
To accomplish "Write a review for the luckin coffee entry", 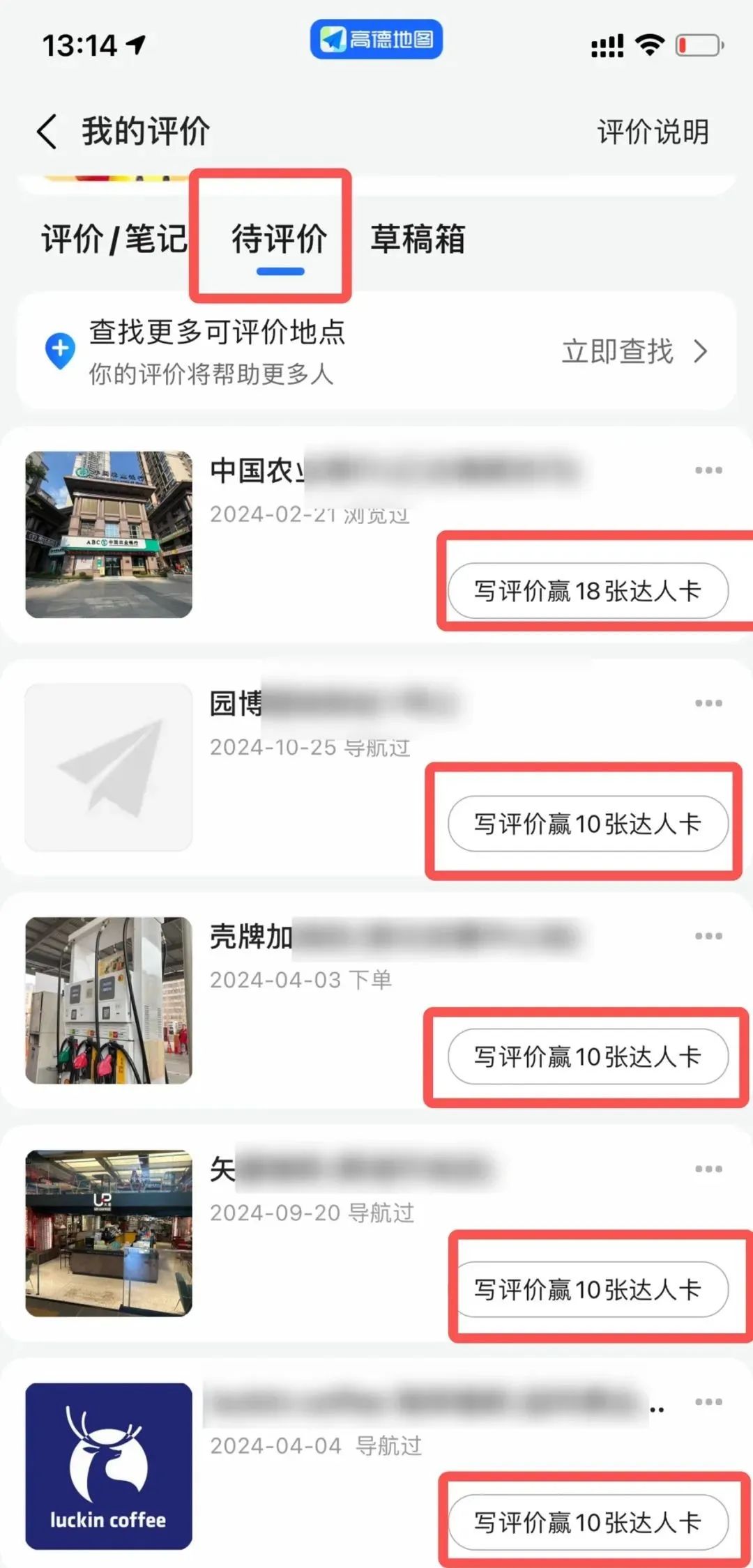I will pos(588,1522).
